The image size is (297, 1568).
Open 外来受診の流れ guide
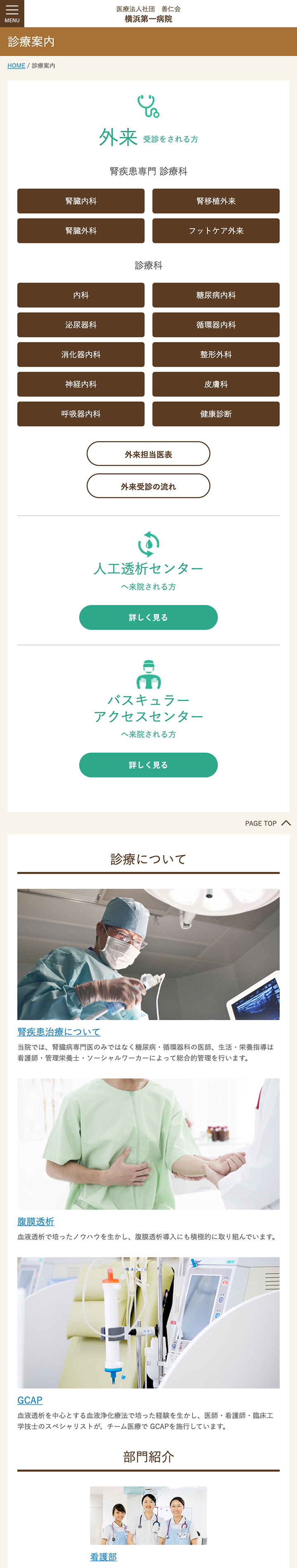coord(148,486)
